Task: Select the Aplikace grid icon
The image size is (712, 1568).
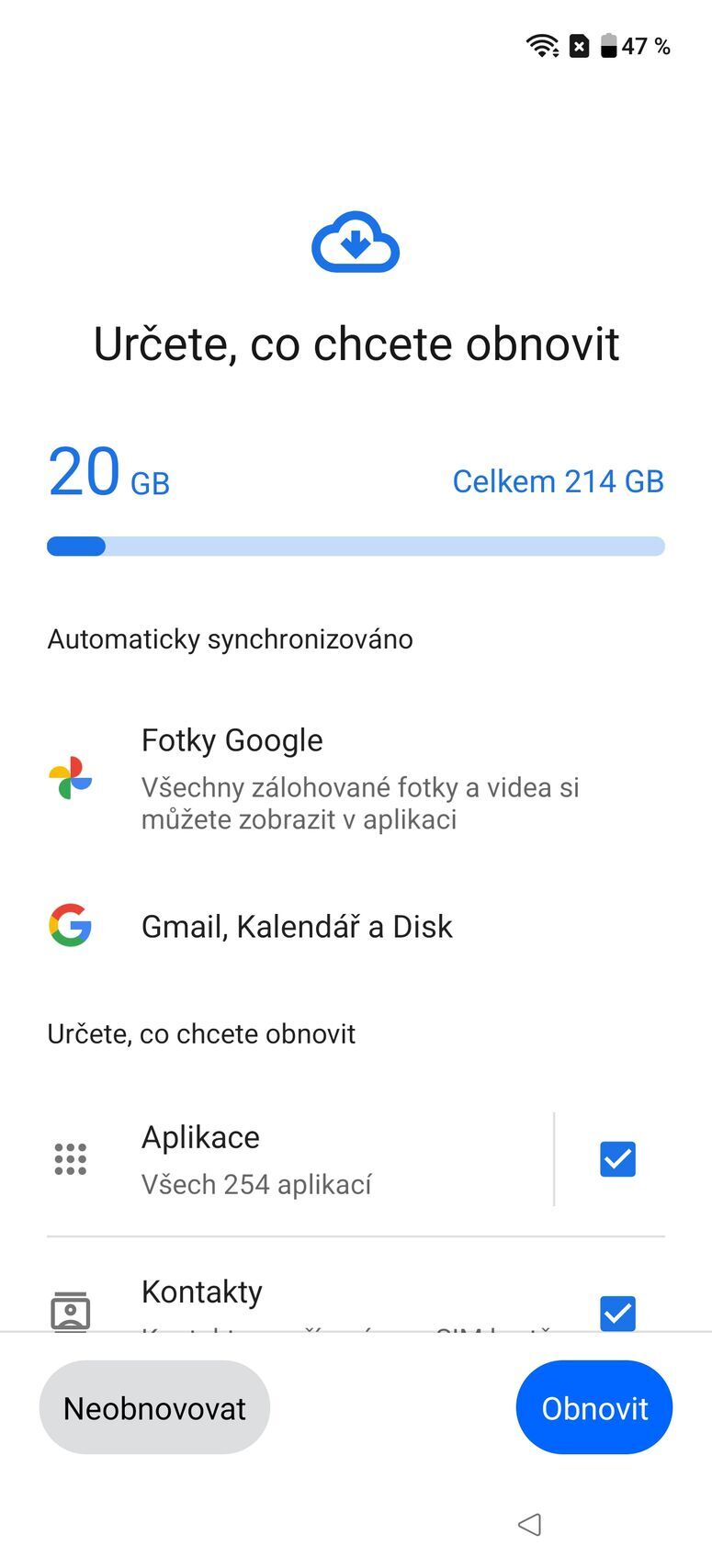Action: pyautogui.click(x=70, y=1159)
